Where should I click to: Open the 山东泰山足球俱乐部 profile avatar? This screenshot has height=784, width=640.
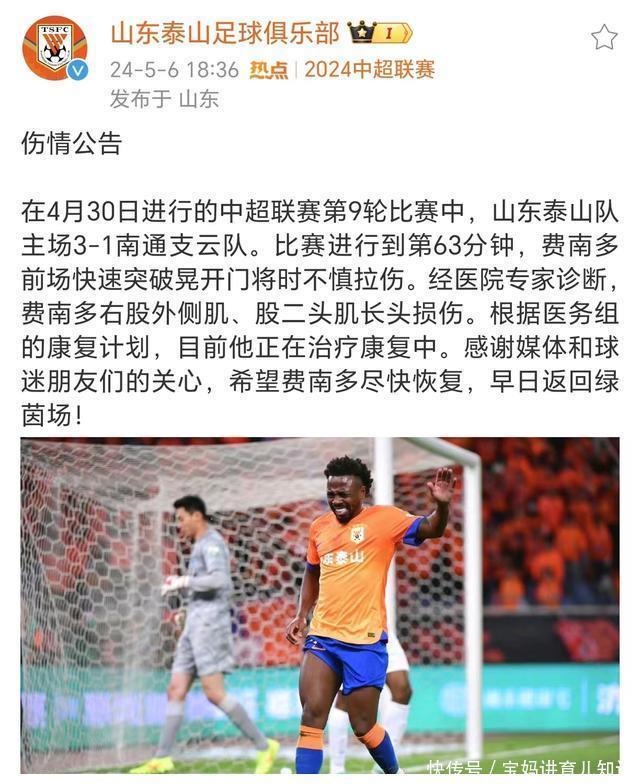[55, 47]
